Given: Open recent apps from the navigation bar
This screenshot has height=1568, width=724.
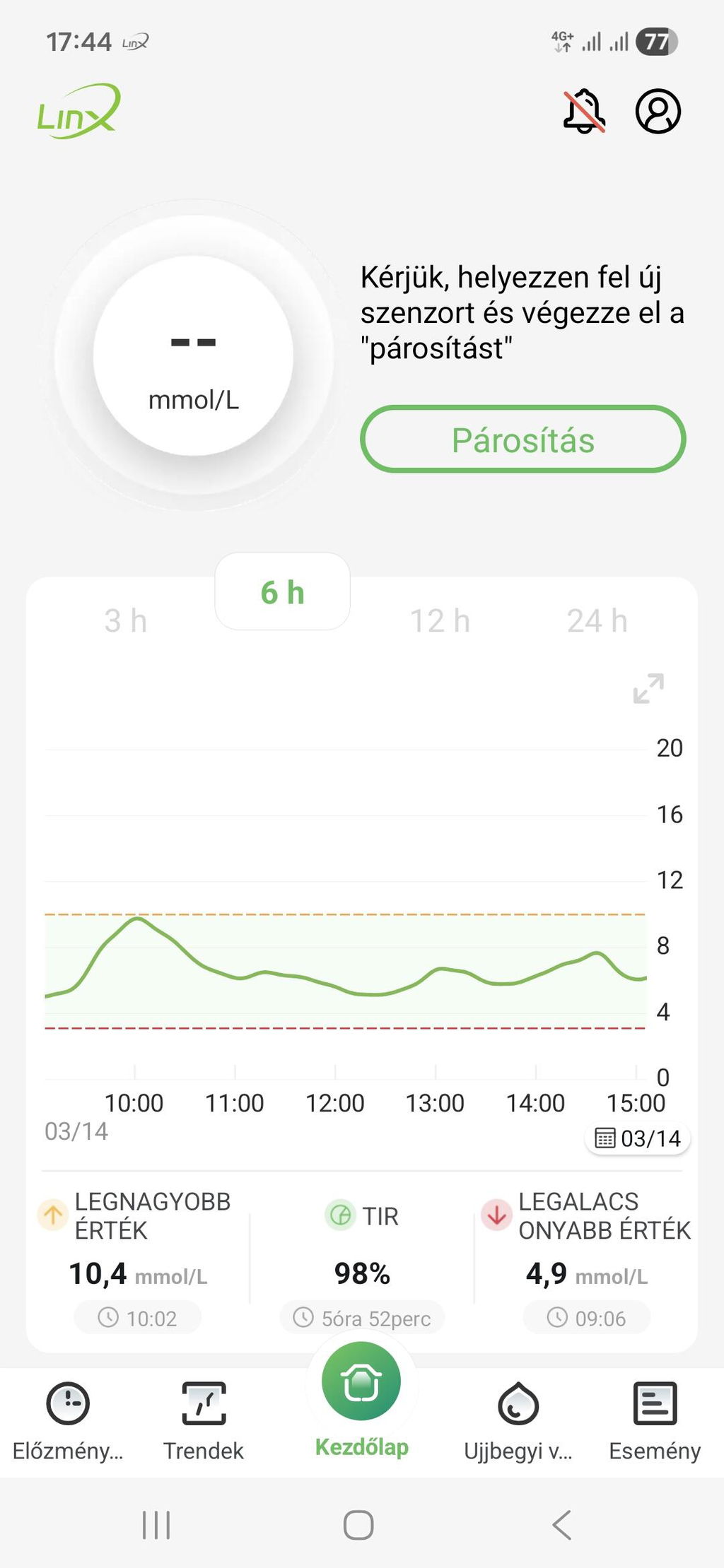Looking at the screenshot, I should [x=156, y=1524].
